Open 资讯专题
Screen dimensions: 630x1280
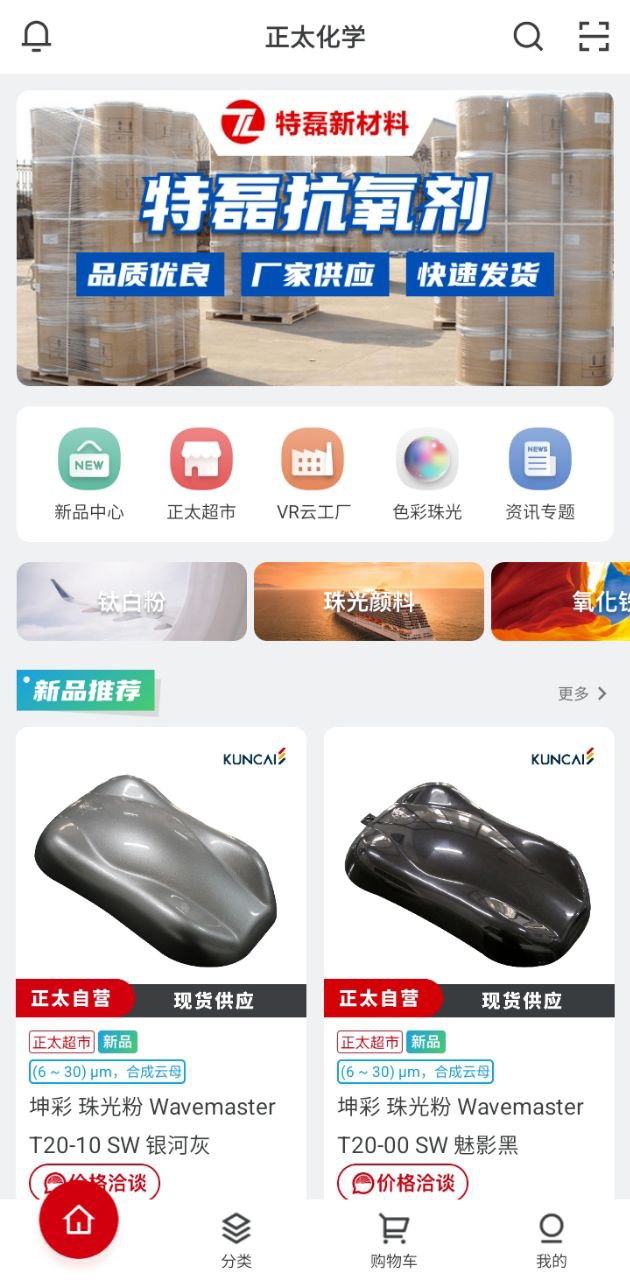click(x=540, y=474)
